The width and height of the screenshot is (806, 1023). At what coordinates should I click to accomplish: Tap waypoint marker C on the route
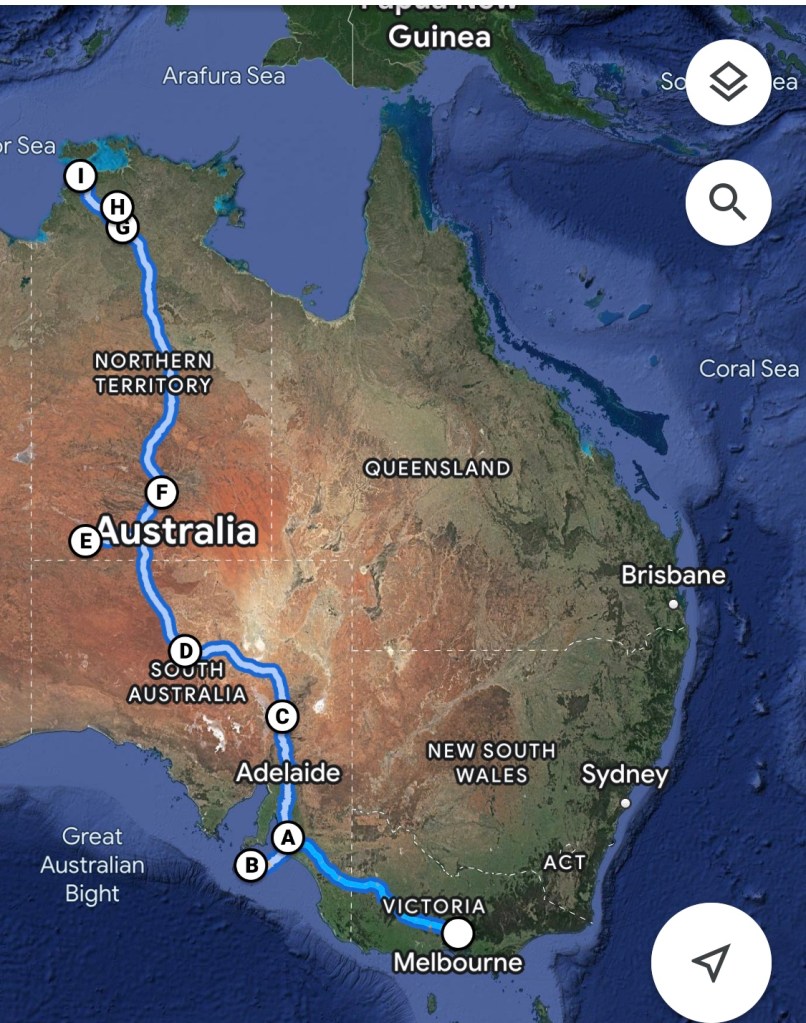click(282, 716)
